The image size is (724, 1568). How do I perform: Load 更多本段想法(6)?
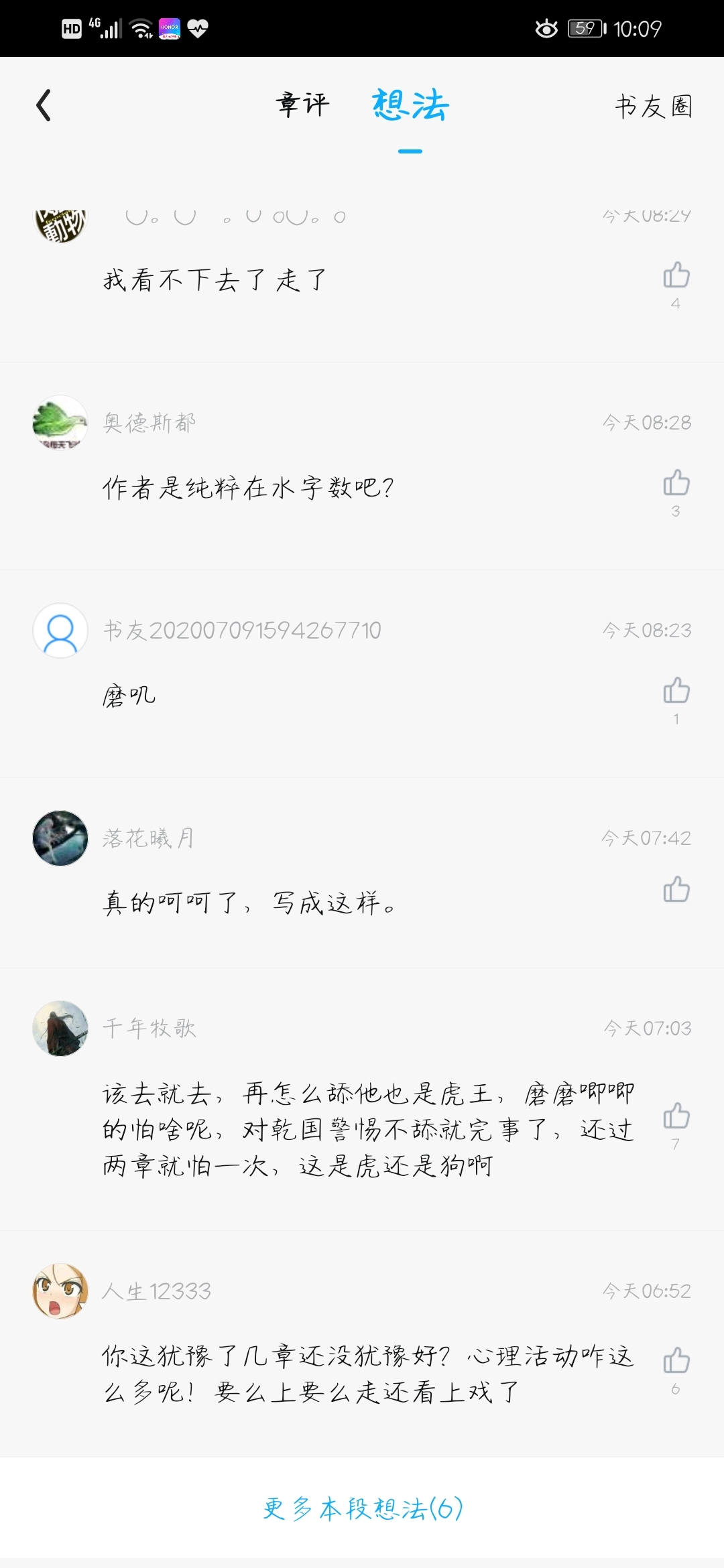pos(362,1508)
